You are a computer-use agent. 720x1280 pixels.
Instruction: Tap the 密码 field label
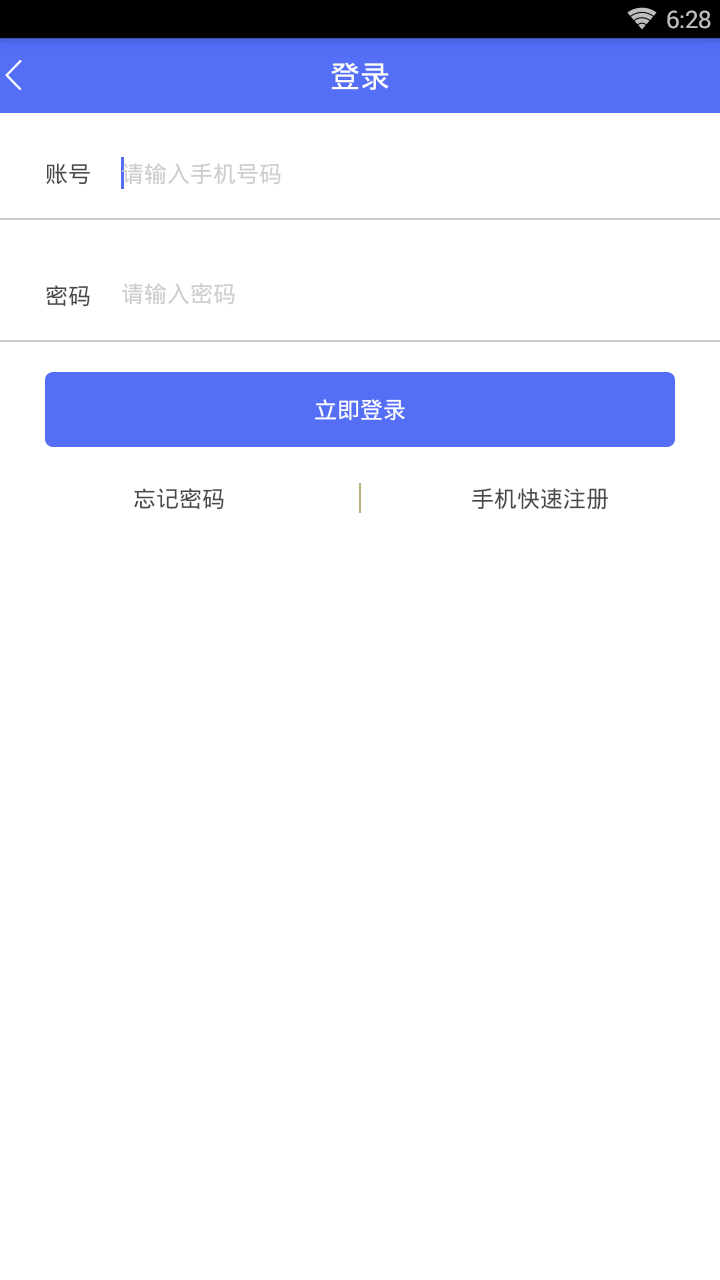67,294
